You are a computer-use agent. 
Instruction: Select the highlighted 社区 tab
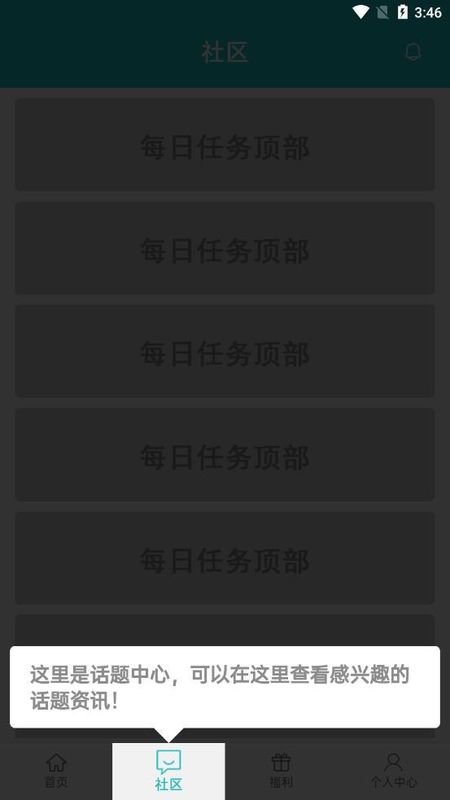point(168,771)
